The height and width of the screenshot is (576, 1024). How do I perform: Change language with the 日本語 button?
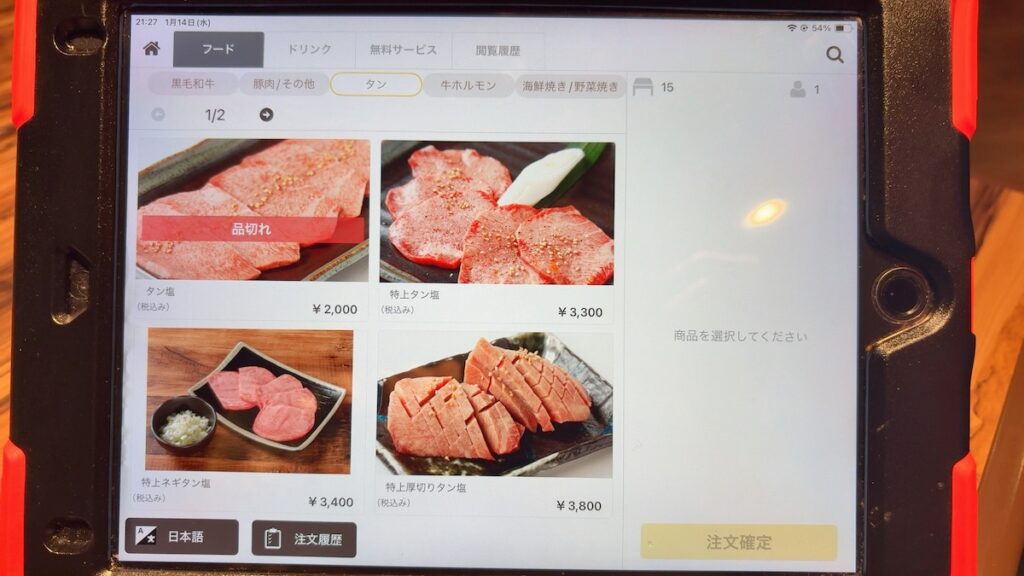[x=182, y=537]
